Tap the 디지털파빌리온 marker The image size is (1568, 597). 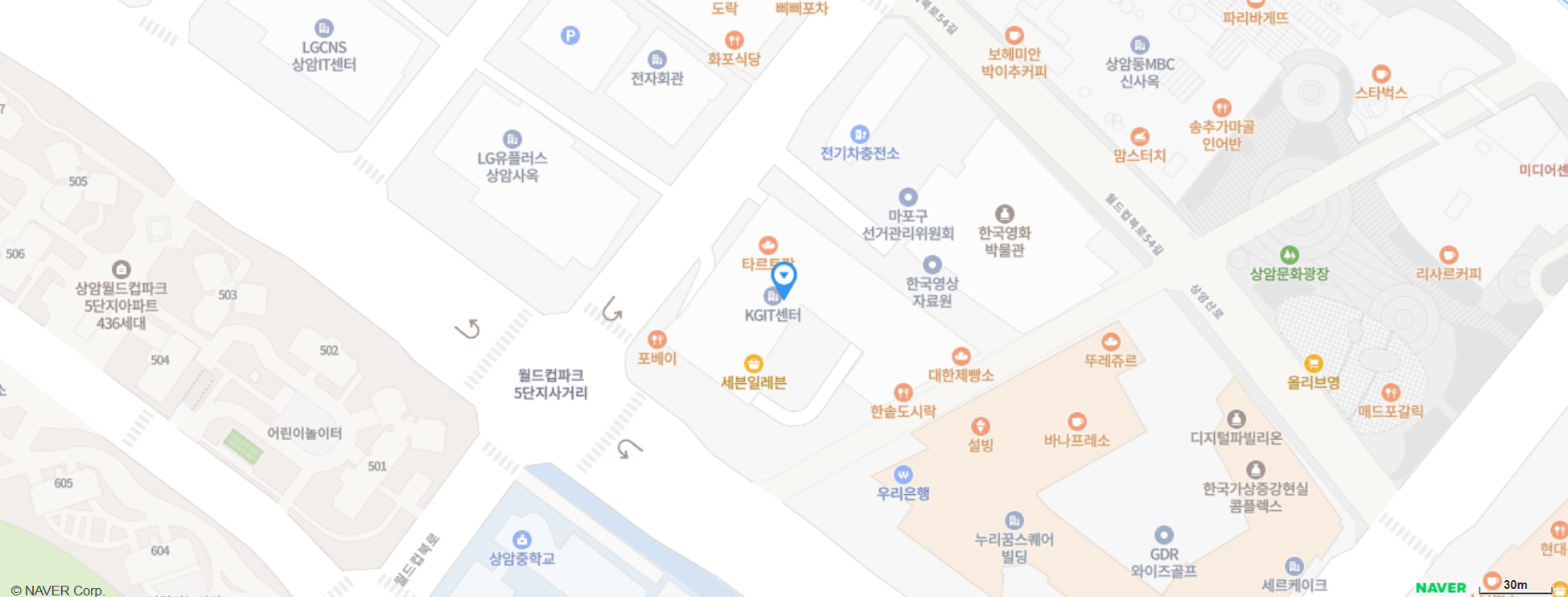click(x=1236, y=419)
